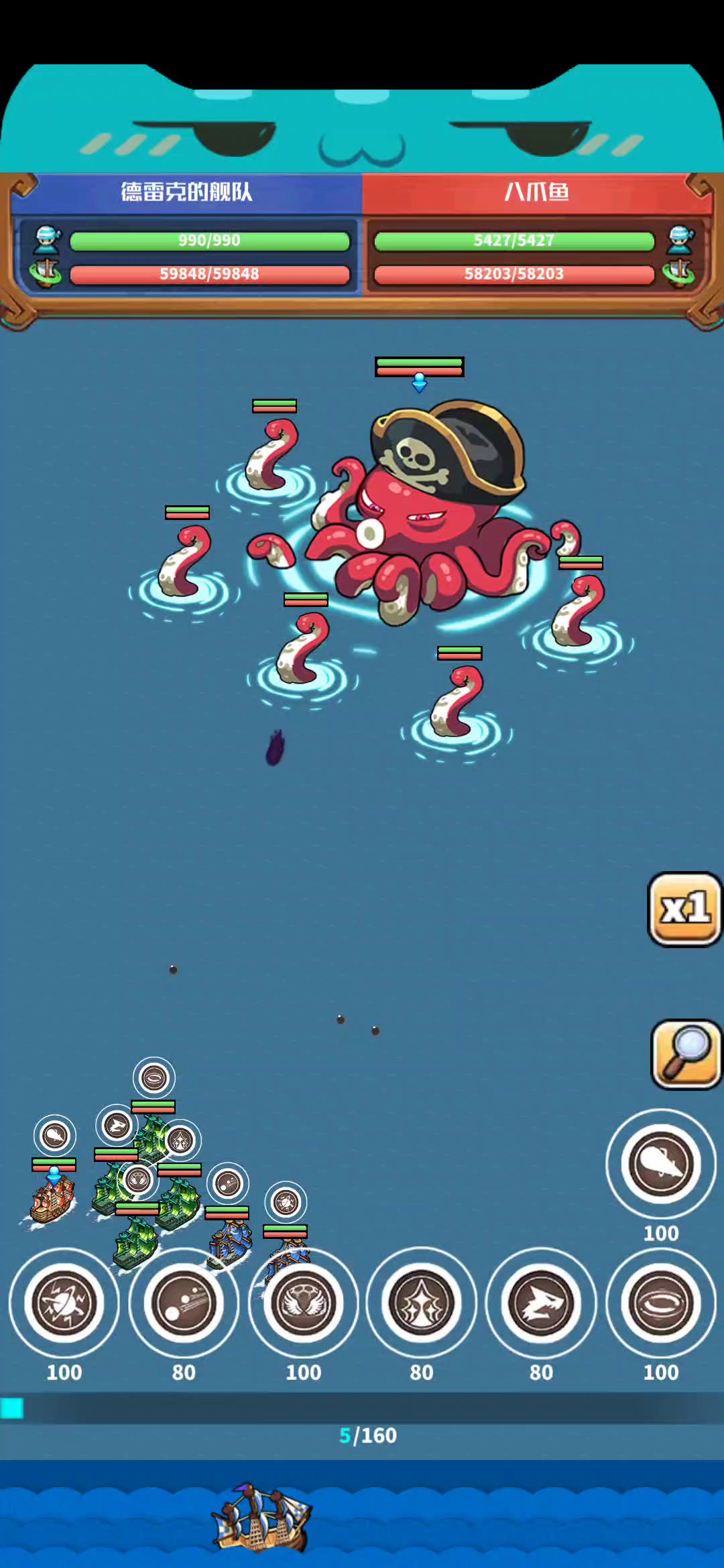
Task: Fire the cannonball meteor skill
Action: coord(184,1303)
